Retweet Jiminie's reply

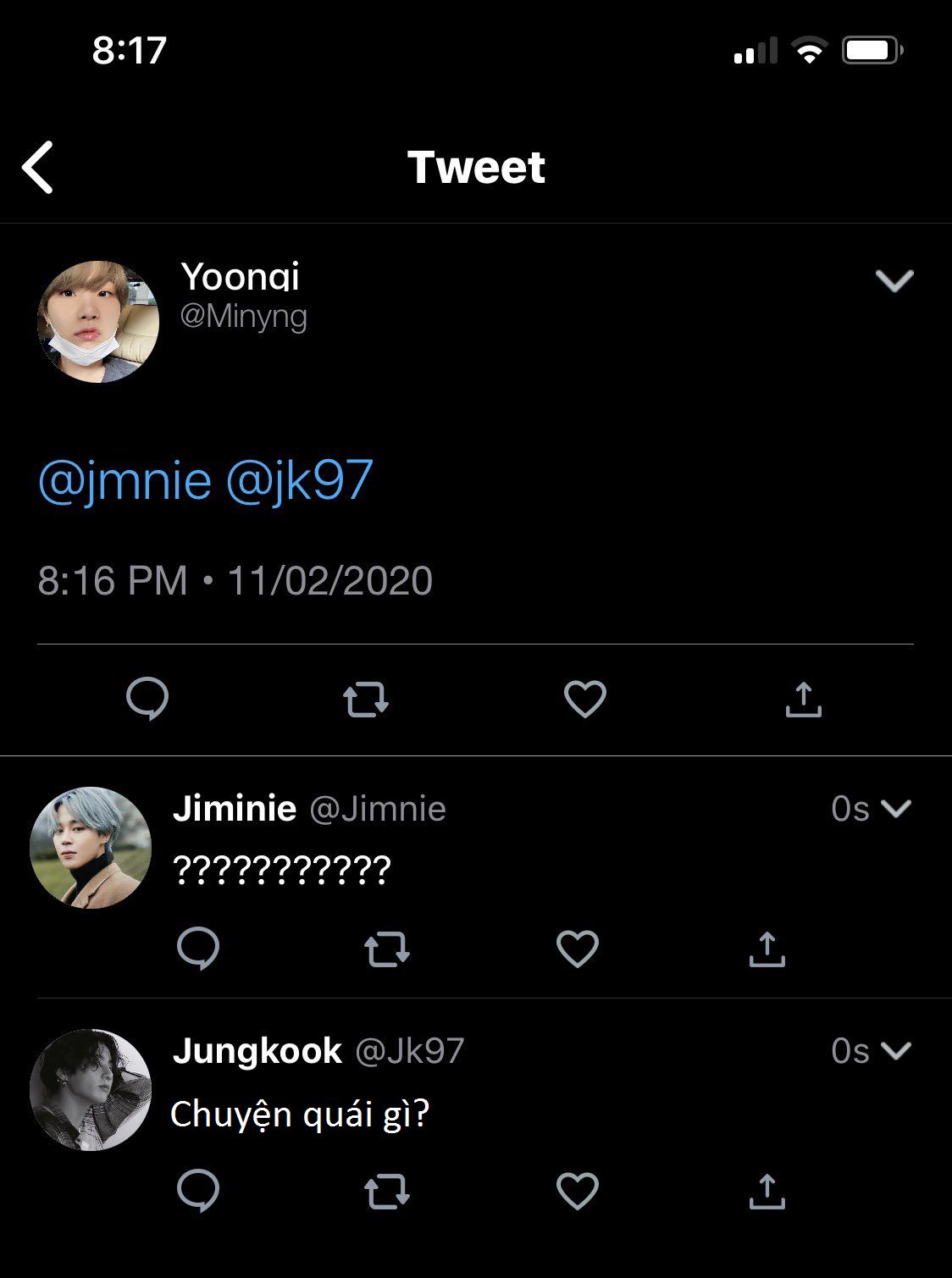387,949
